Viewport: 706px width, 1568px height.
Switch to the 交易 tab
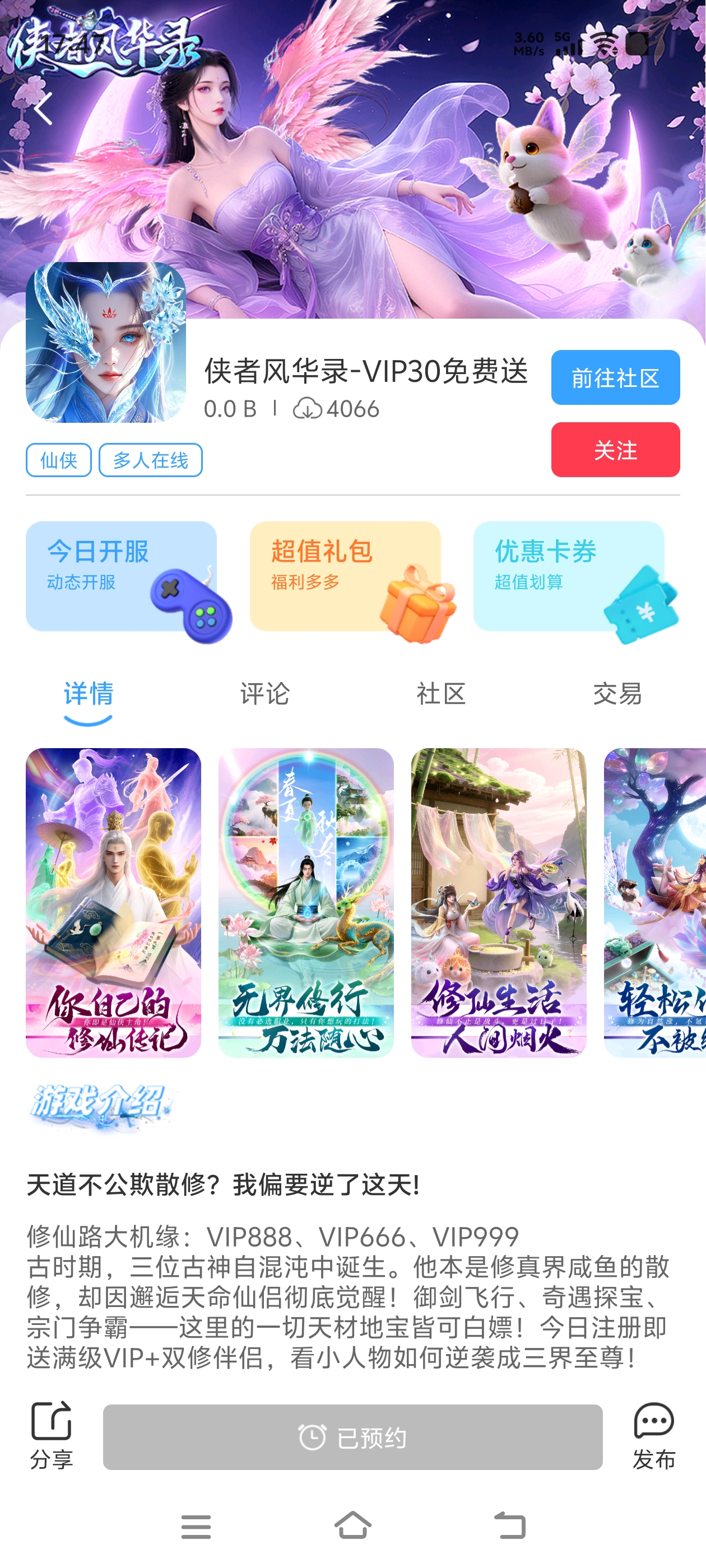[x=617, y=694]
